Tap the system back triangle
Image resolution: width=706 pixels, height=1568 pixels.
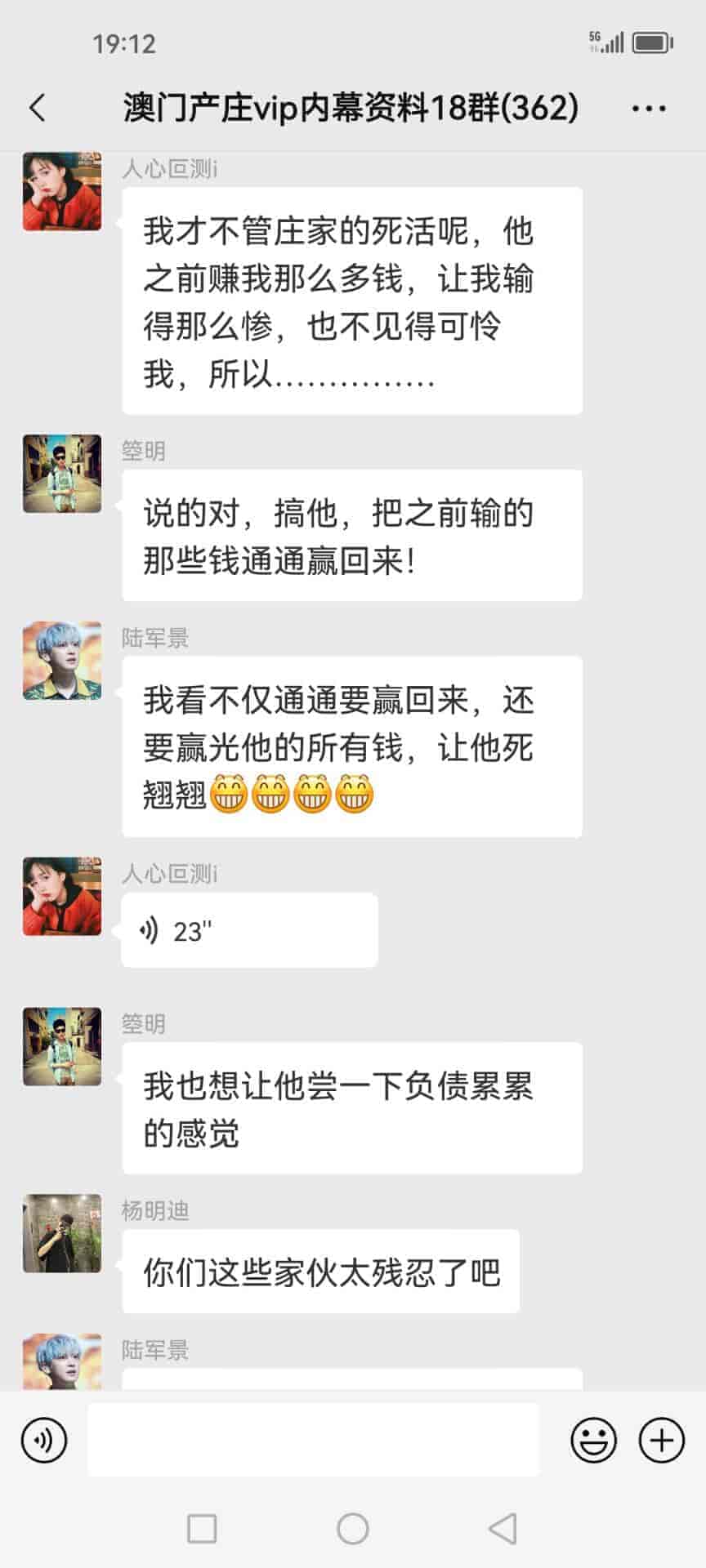click(503, 1529)
